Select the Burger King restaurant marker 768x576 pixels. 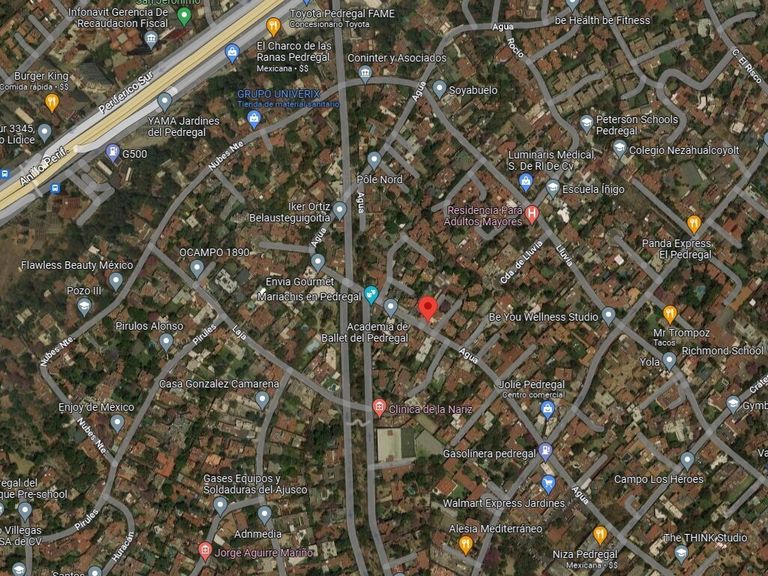[x=52, y=102]
